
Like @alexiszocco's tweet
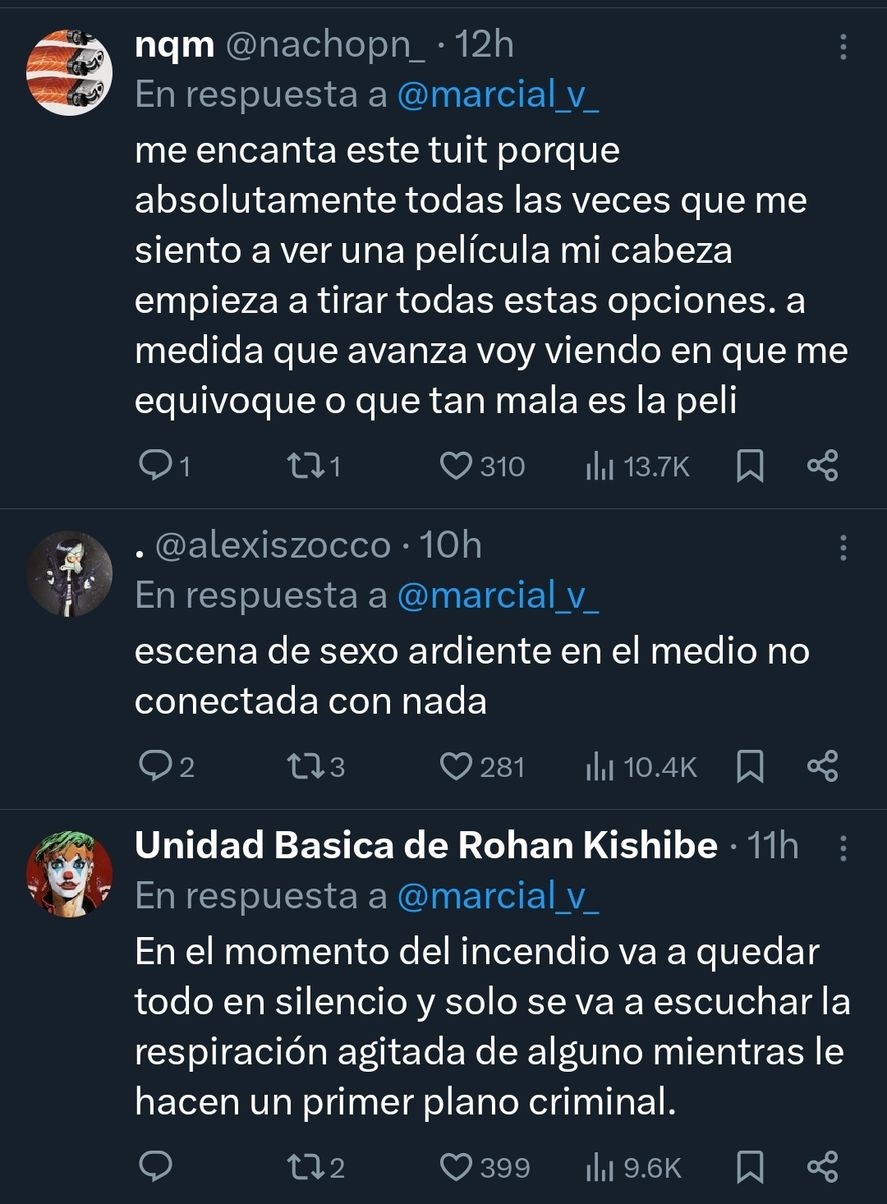[457, 766]
